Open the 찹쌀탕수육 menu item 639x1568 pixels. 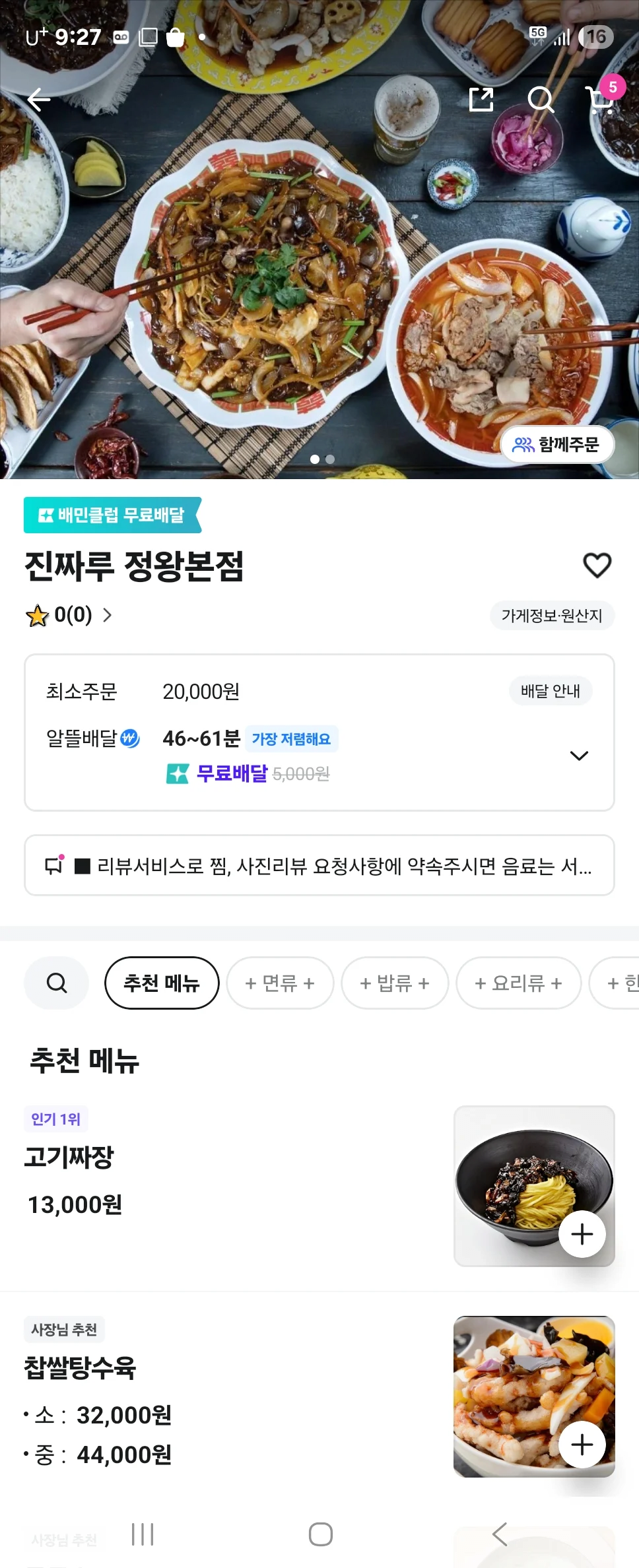click(80, 1367)
